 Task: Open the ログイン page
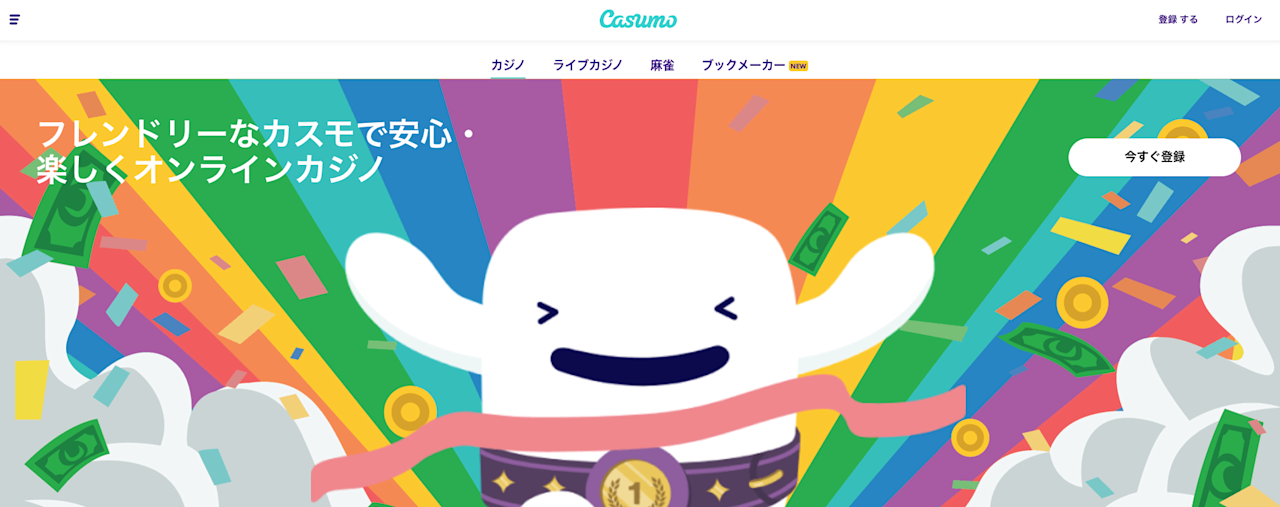(1243, 19)
